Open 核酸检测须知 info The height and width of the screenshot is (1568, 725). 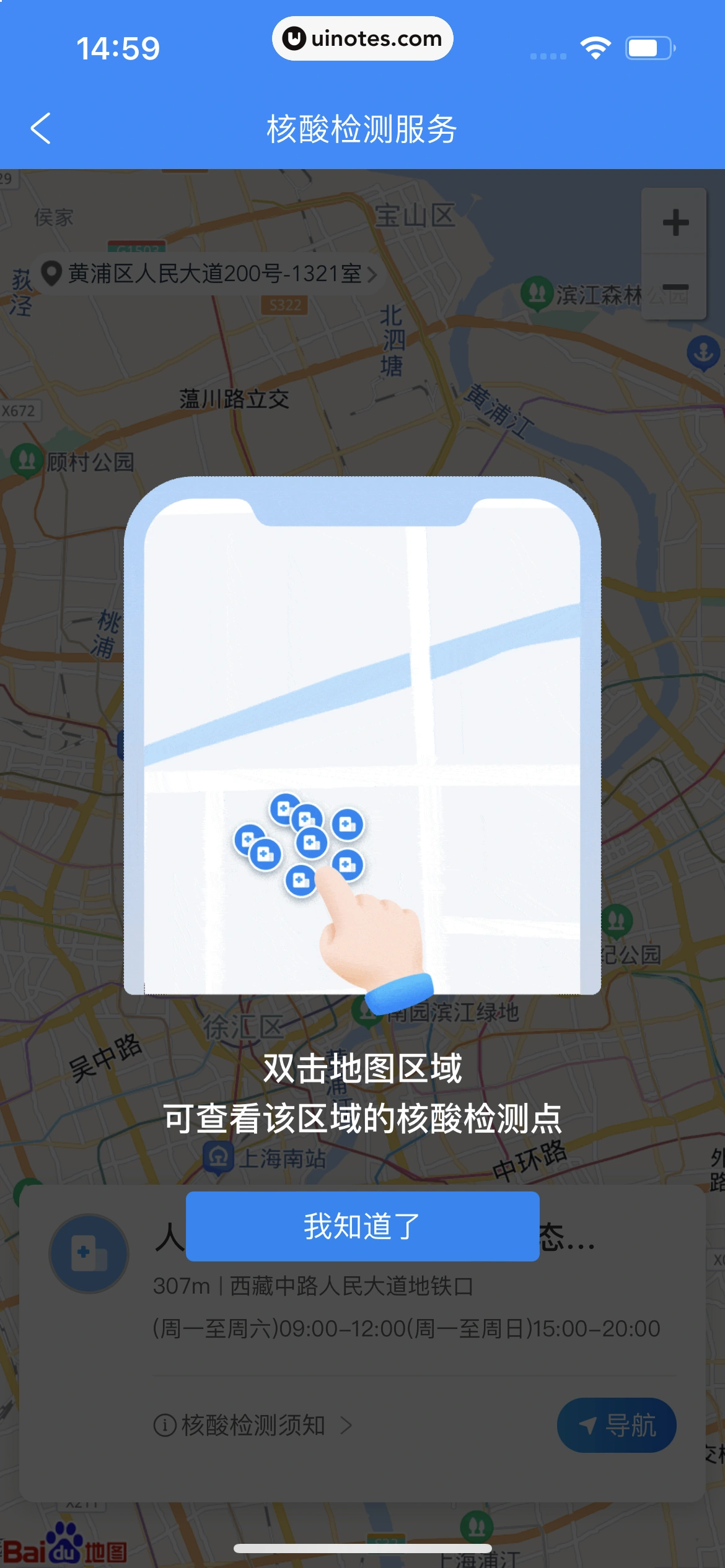253,1425
